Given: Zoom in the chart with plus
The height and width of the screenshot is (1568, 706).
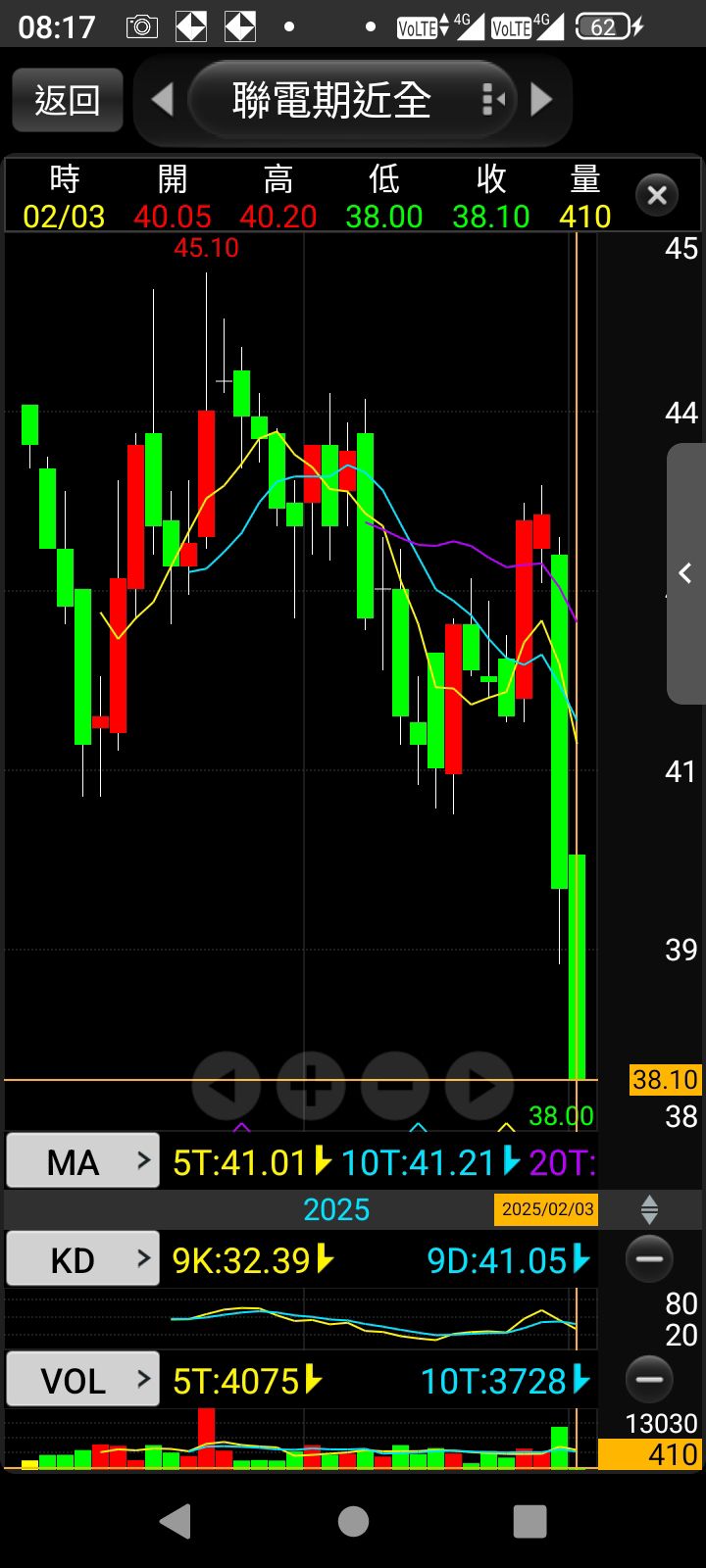Looking at the screenshot, I should pos(311,1086).
